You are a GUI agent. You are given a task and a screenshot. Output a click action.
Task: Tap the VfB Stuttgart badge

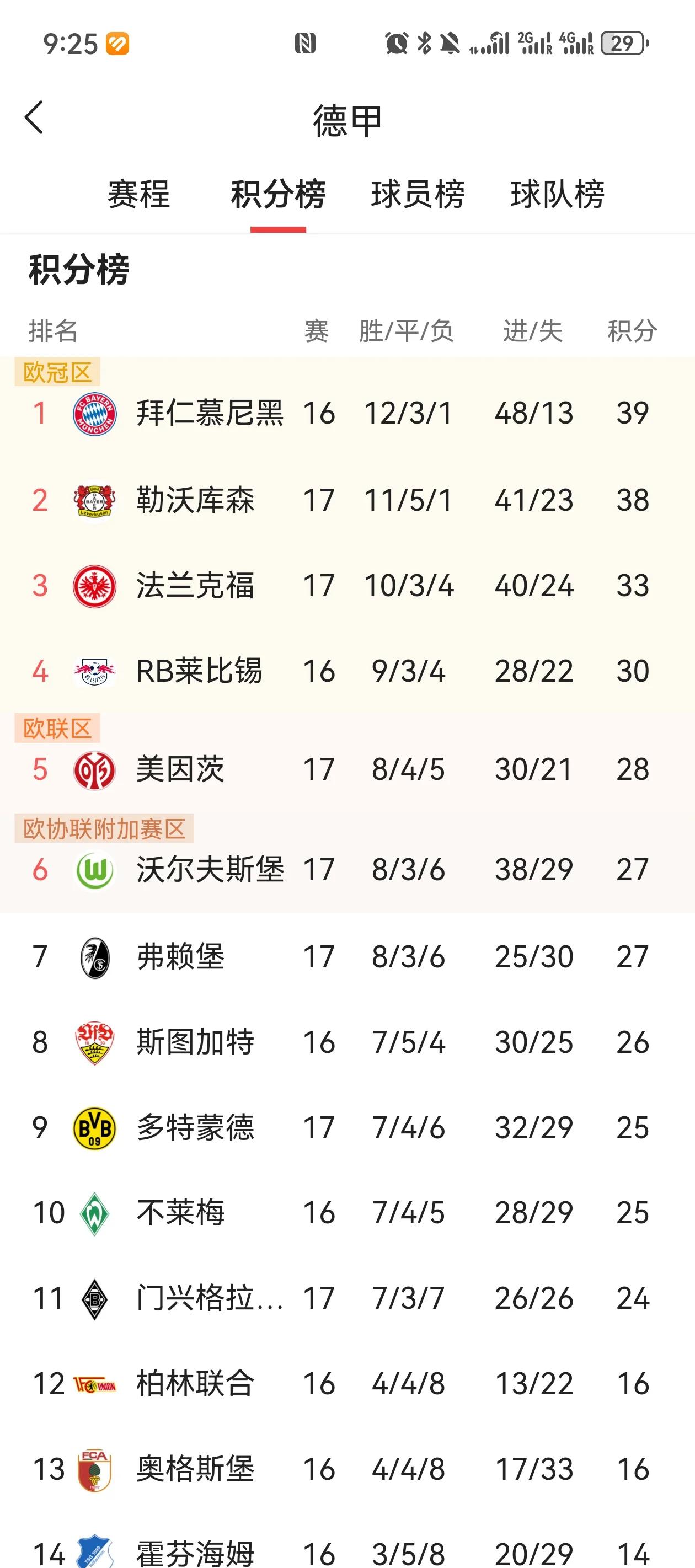click(x=94, y=1041)
